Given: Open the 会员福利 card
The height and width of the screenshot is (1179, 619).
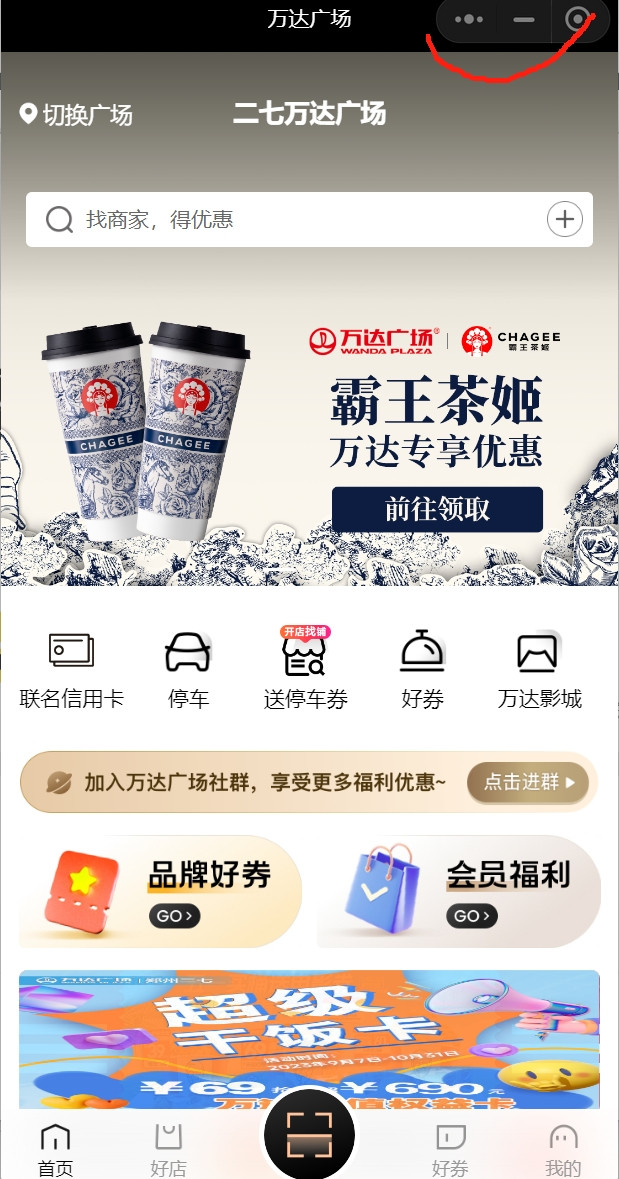Looking at the screenshot, I should [x=459, y=891].
